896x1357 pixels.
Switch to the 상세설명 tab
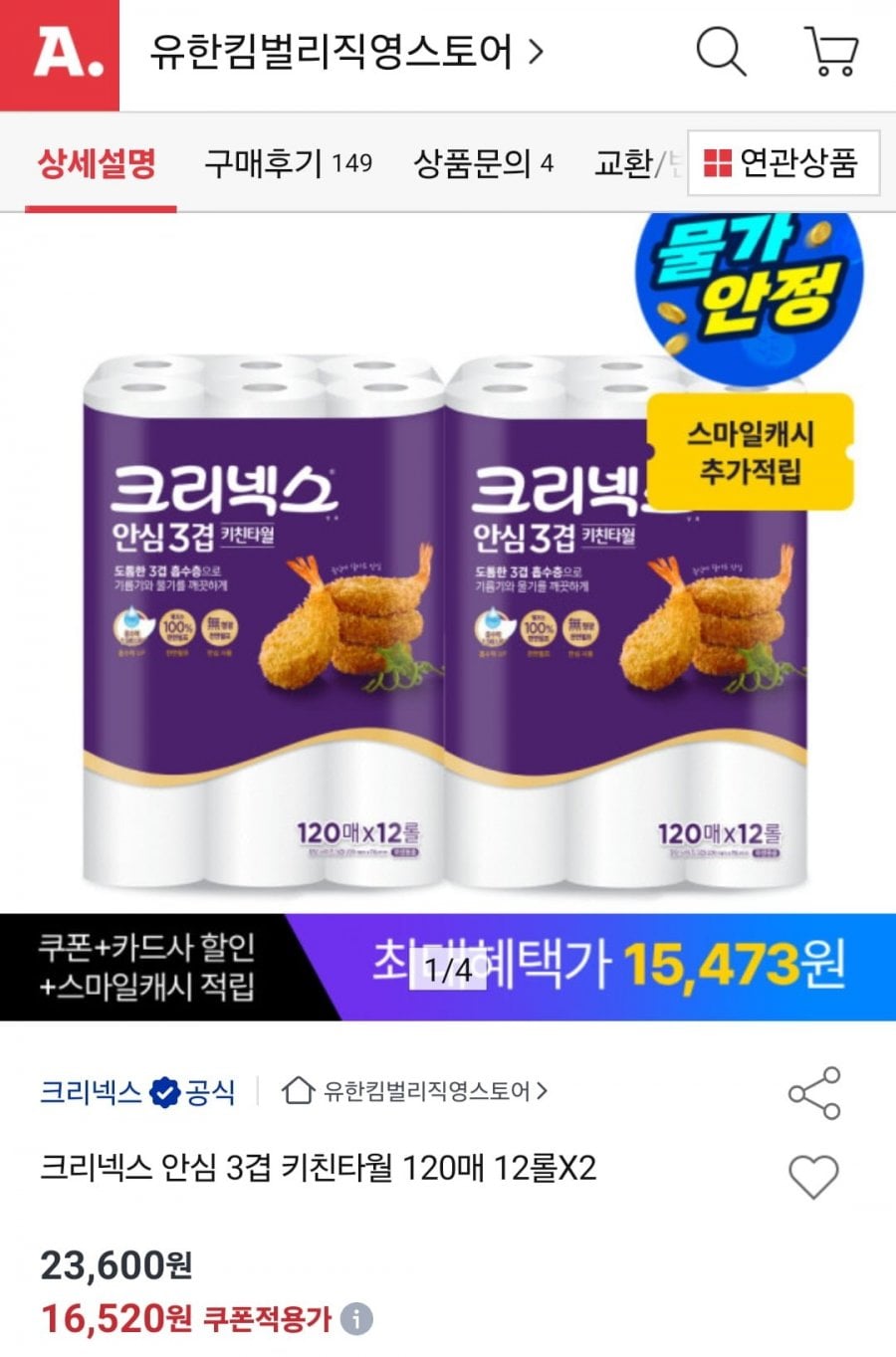pos(98,163)
